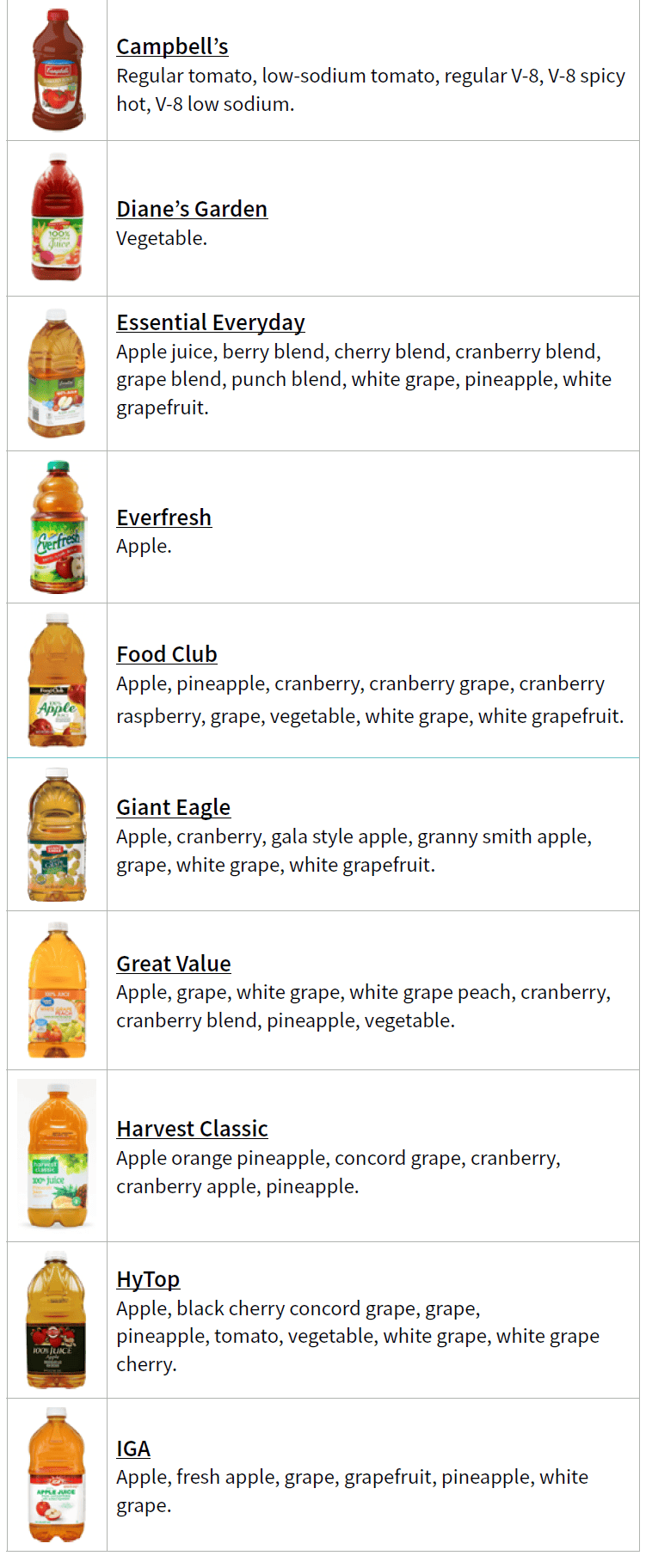Open the Diane's Garden link
The height and width of the screenshot is (1568, 646).
[x=192, y=210]
